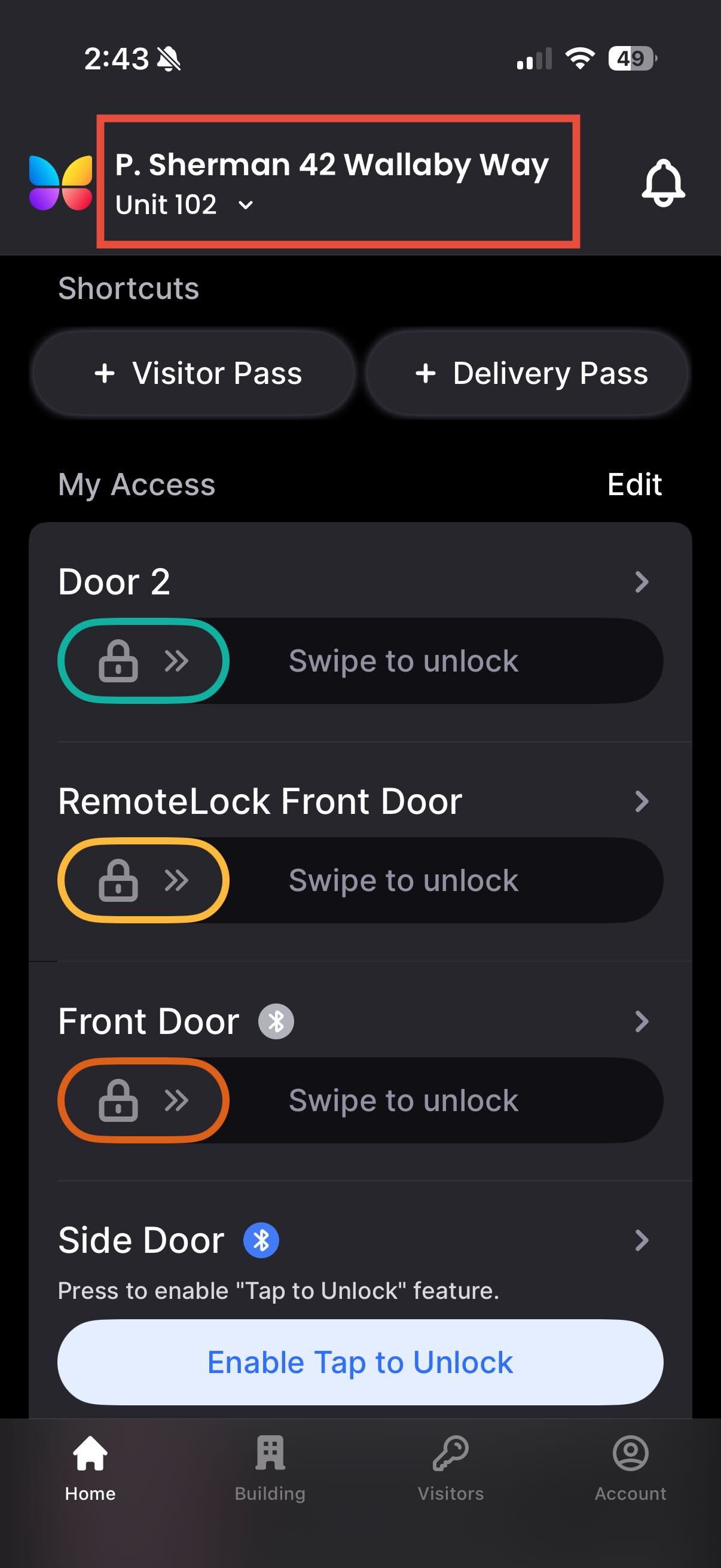Open Side Door details

[641, 1240]
